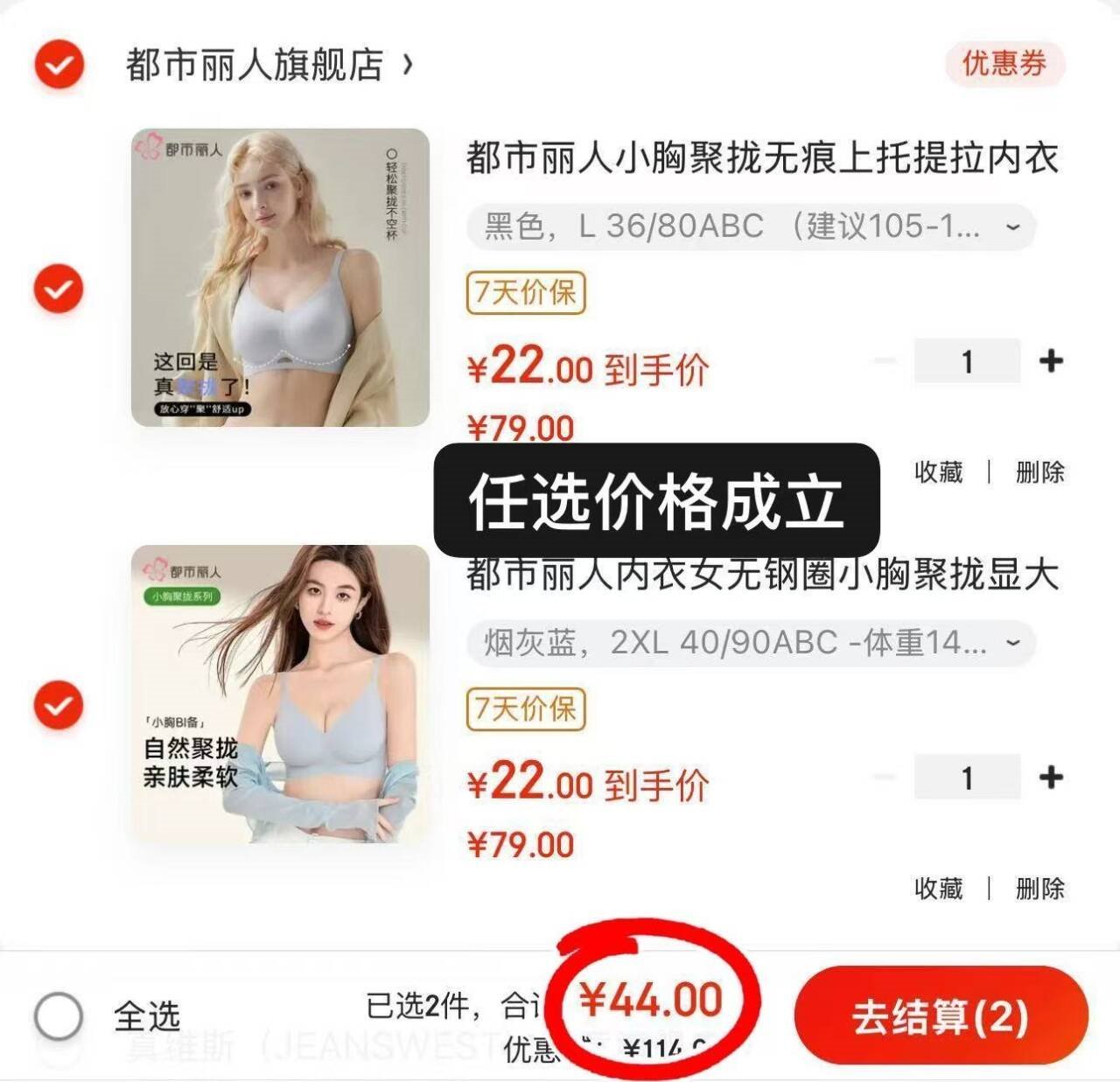The width and height of the screenshot is (1120, 1082).
Task: Open the 都市丽人旗舰店 store page
Action: coord(269,65)
